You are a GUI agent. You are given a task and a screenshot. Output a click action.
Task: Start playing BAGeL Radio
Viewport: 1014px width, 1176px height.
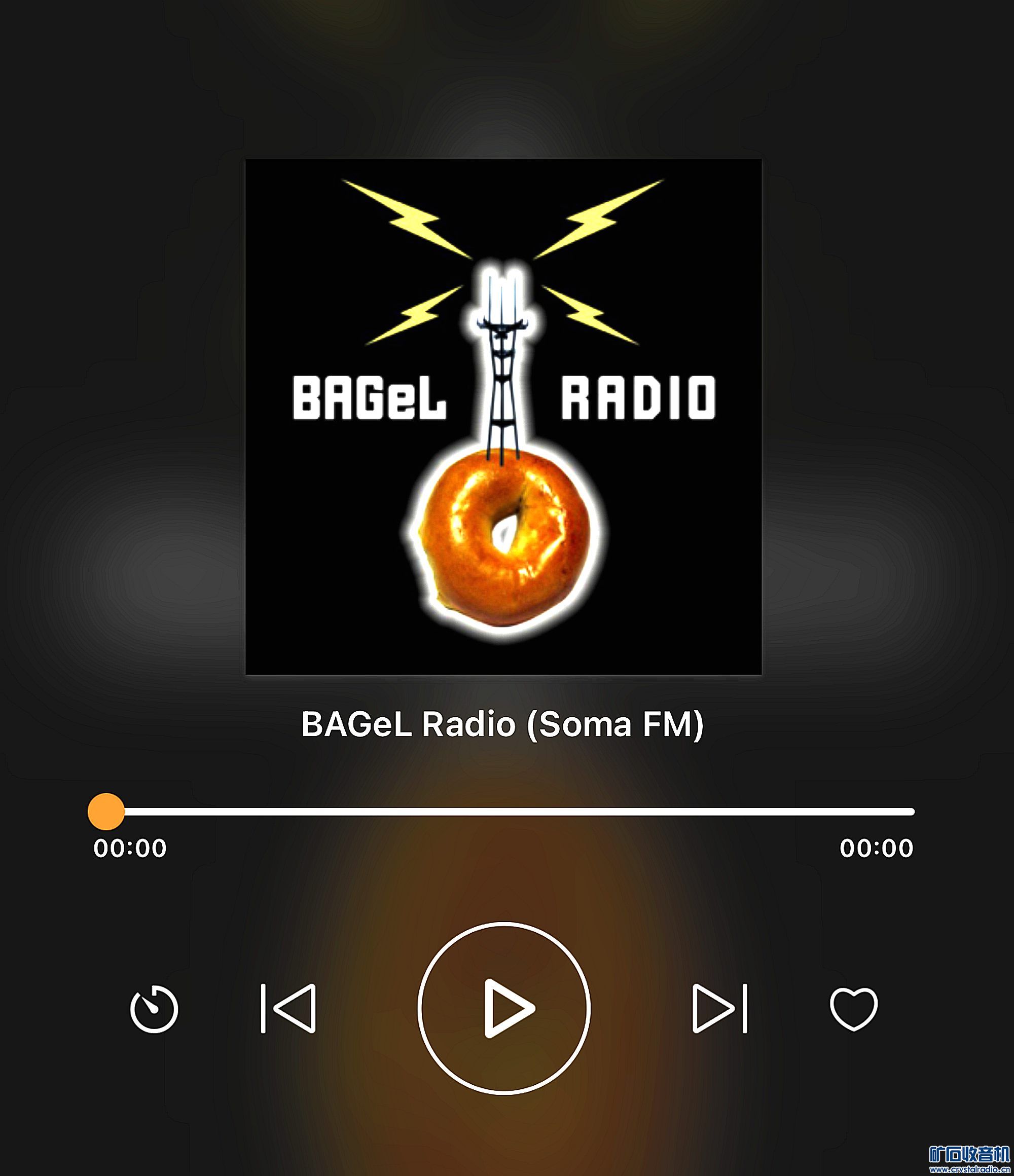(x=504, y=1008)
